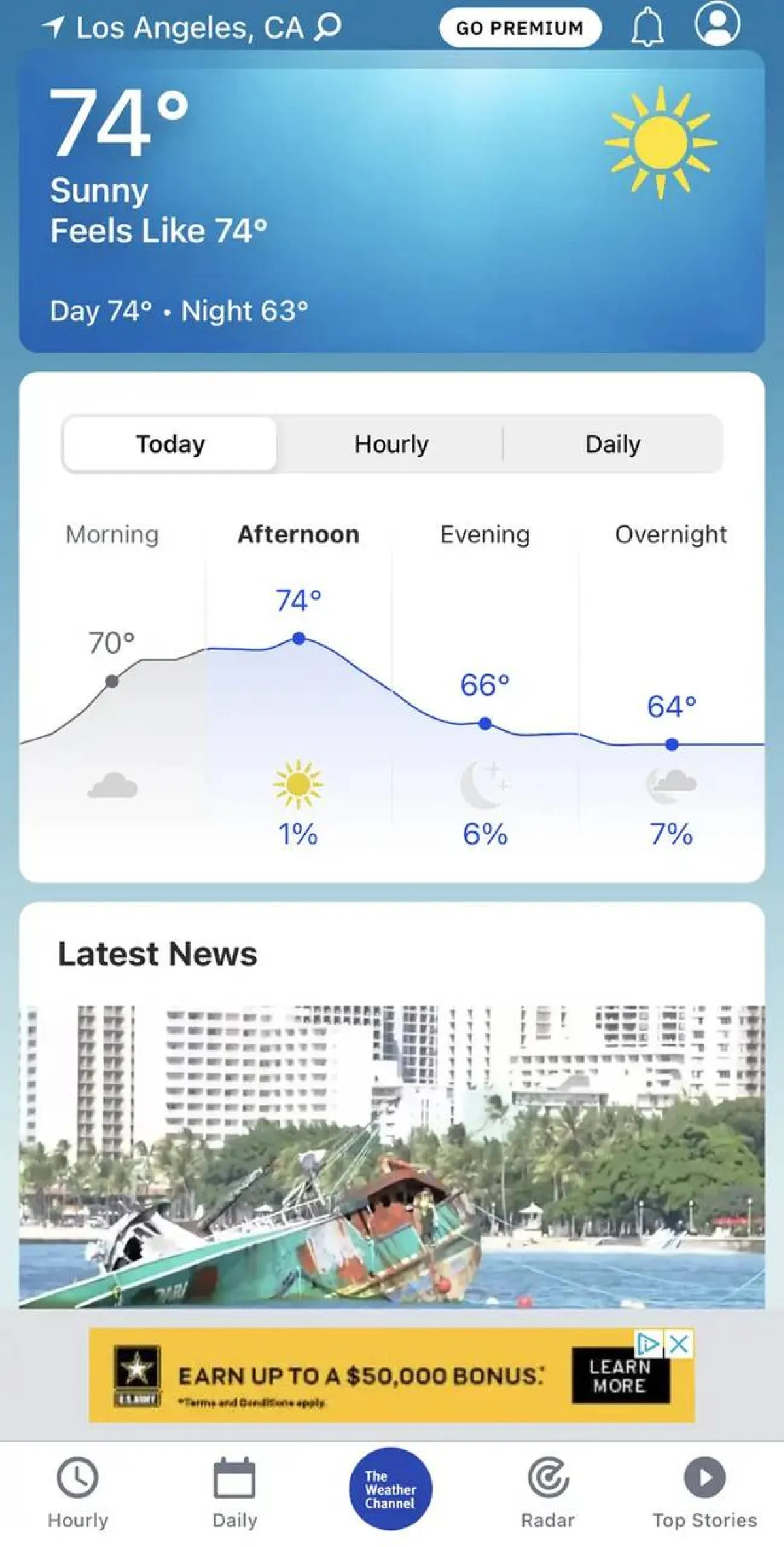Open the notifications bell
The height and width of the screenshot is (1547, 784).
tap(647, 28)
